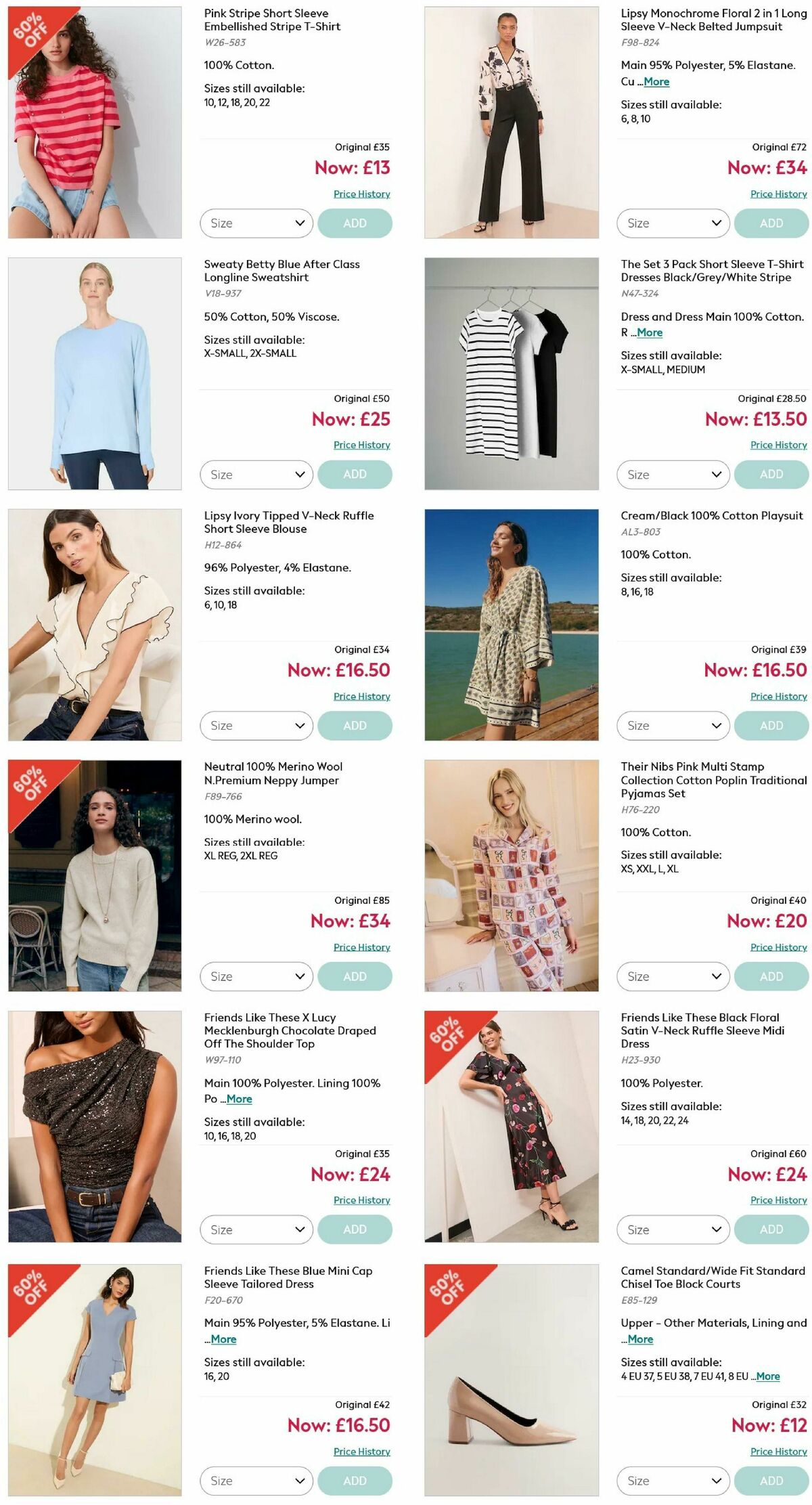
Task: View Price History for Merino Wool Jumper
Action: click(x=361, y=947)
